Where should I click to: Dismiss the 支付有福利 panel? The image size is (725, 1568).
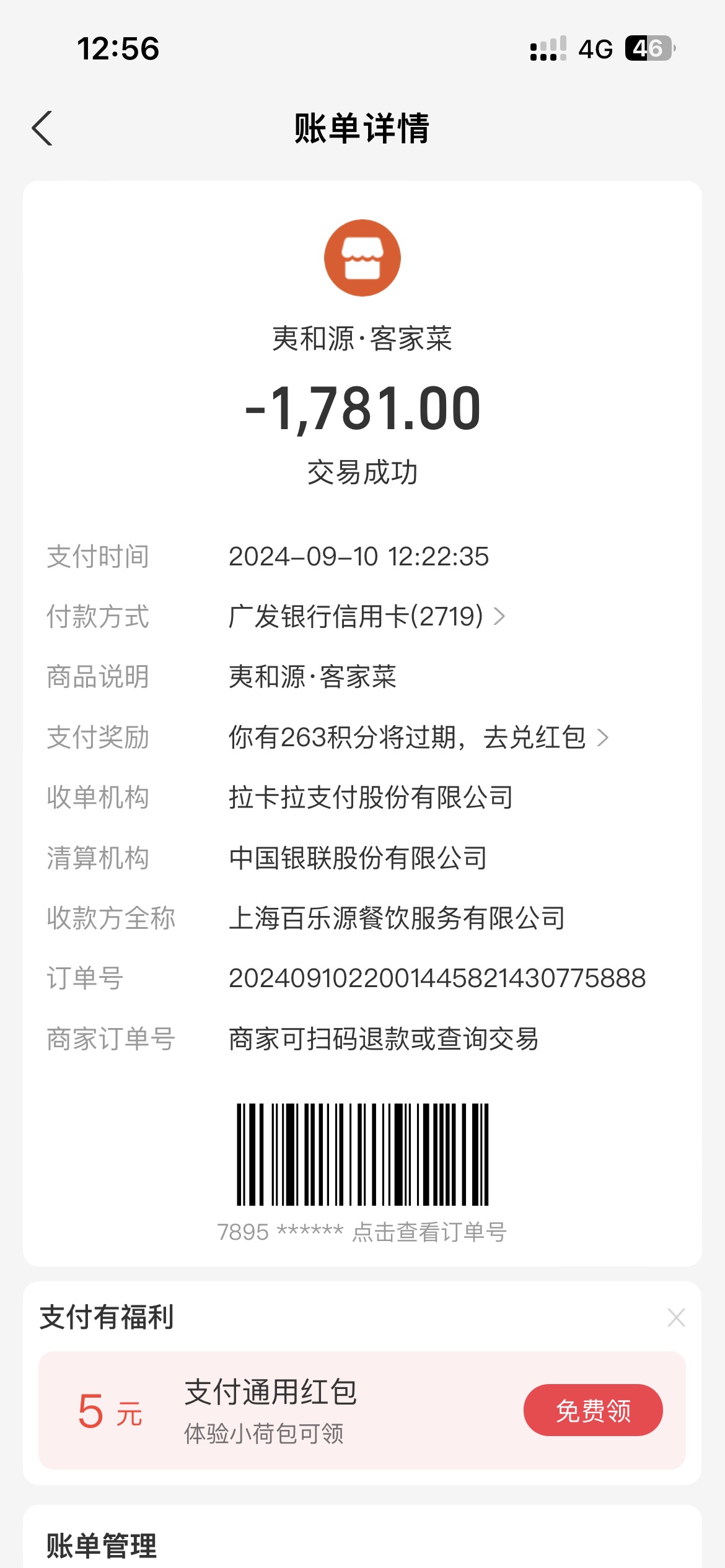coord(676,1317)
